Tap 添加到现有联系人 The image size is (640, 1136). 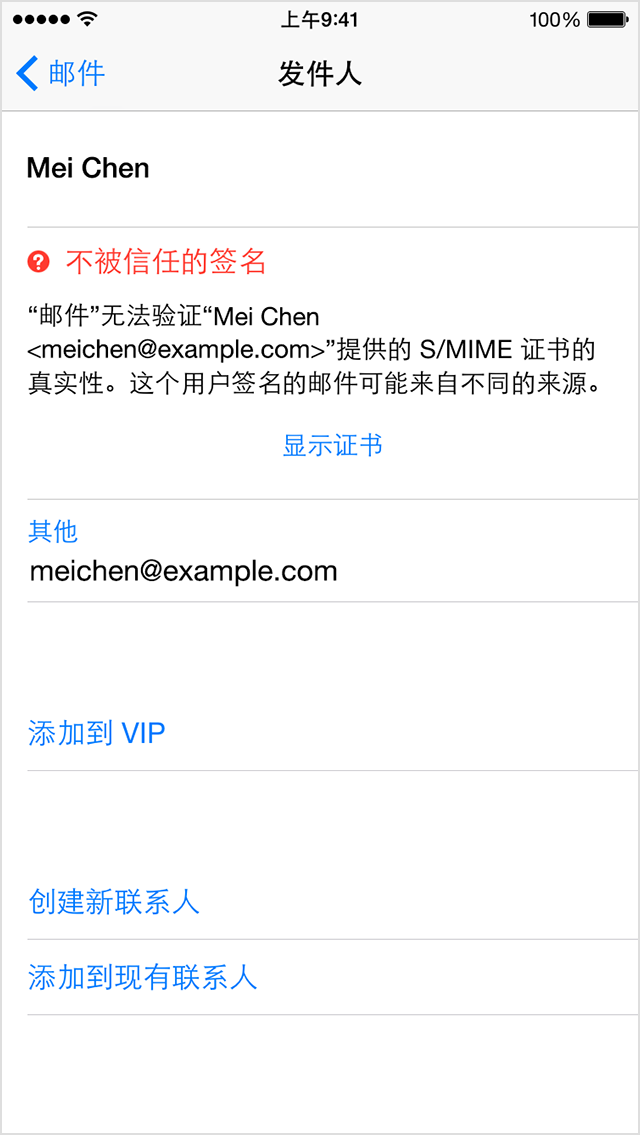pyautogui.click(x=142, y=977)
